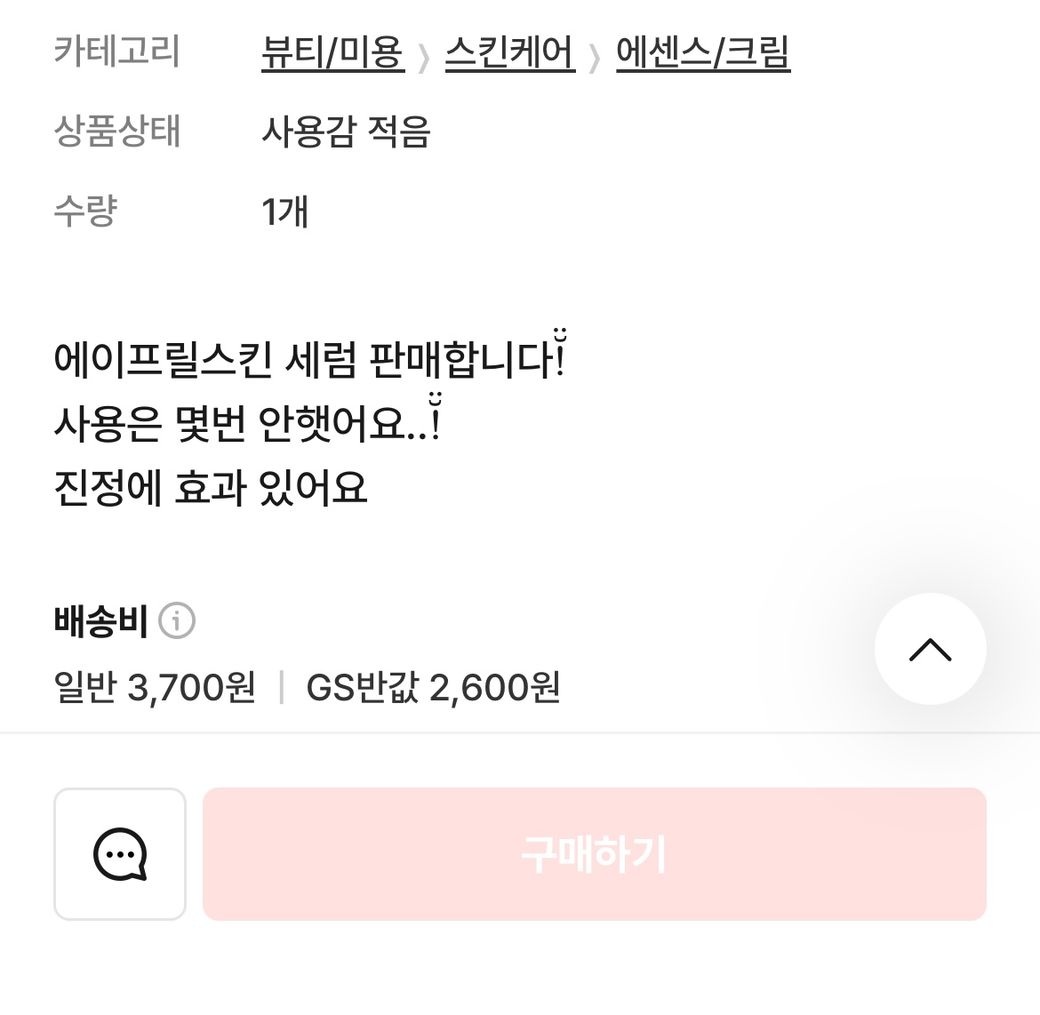Open the 에센스/크림 category link
1040x1015 pixels.
pyautogui.click(x=703, y=52)
